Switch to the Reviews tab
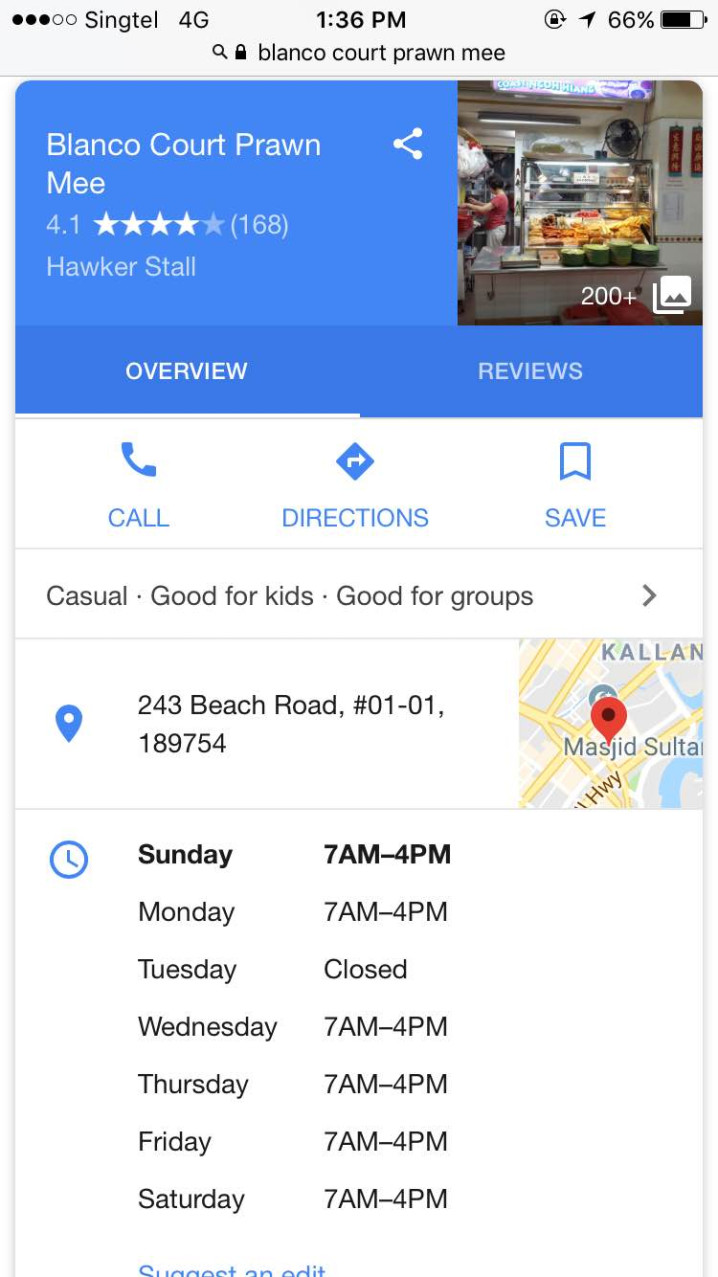This screenshot has width=718, height=1277. tap(529, 371)
